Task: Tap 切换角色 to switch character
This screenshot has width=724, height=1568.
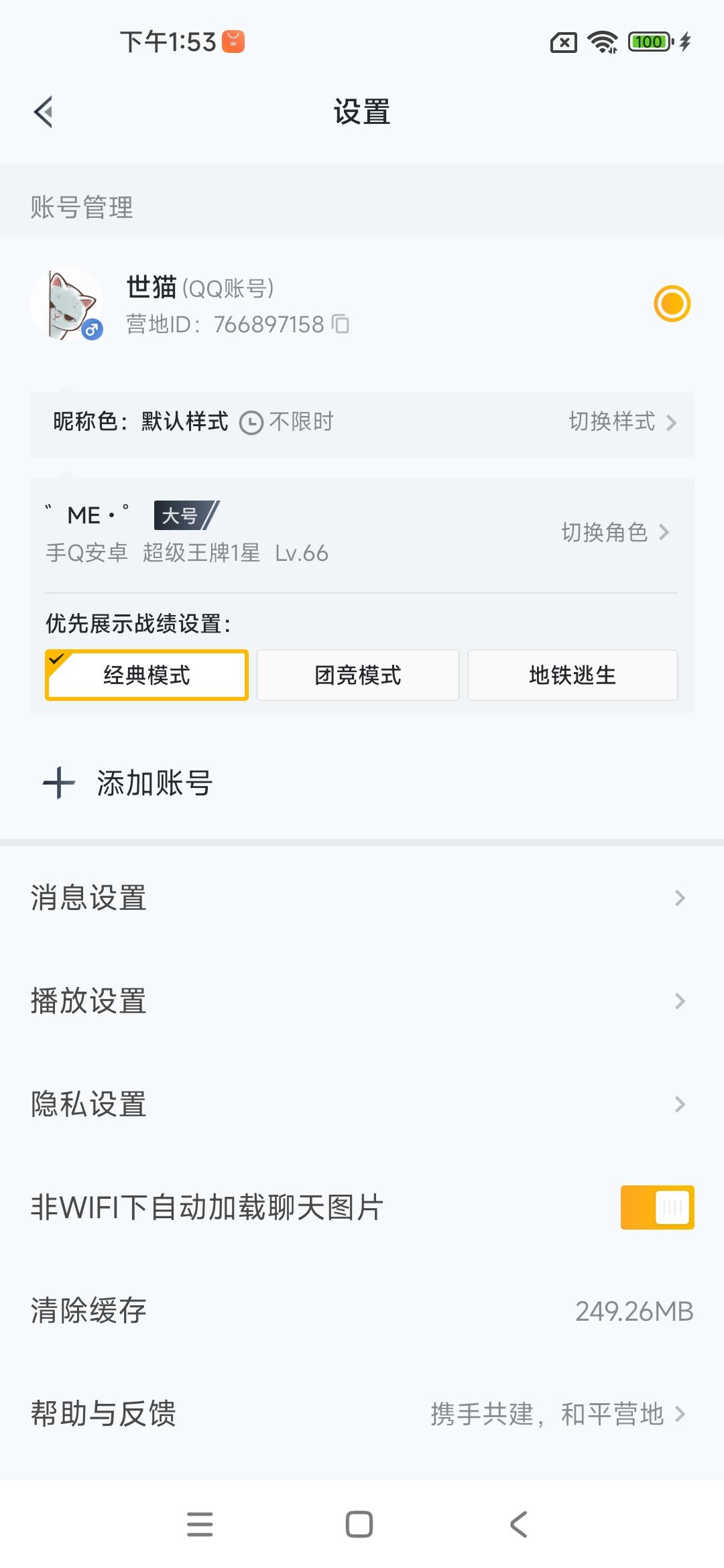Action: pos(615,532)
